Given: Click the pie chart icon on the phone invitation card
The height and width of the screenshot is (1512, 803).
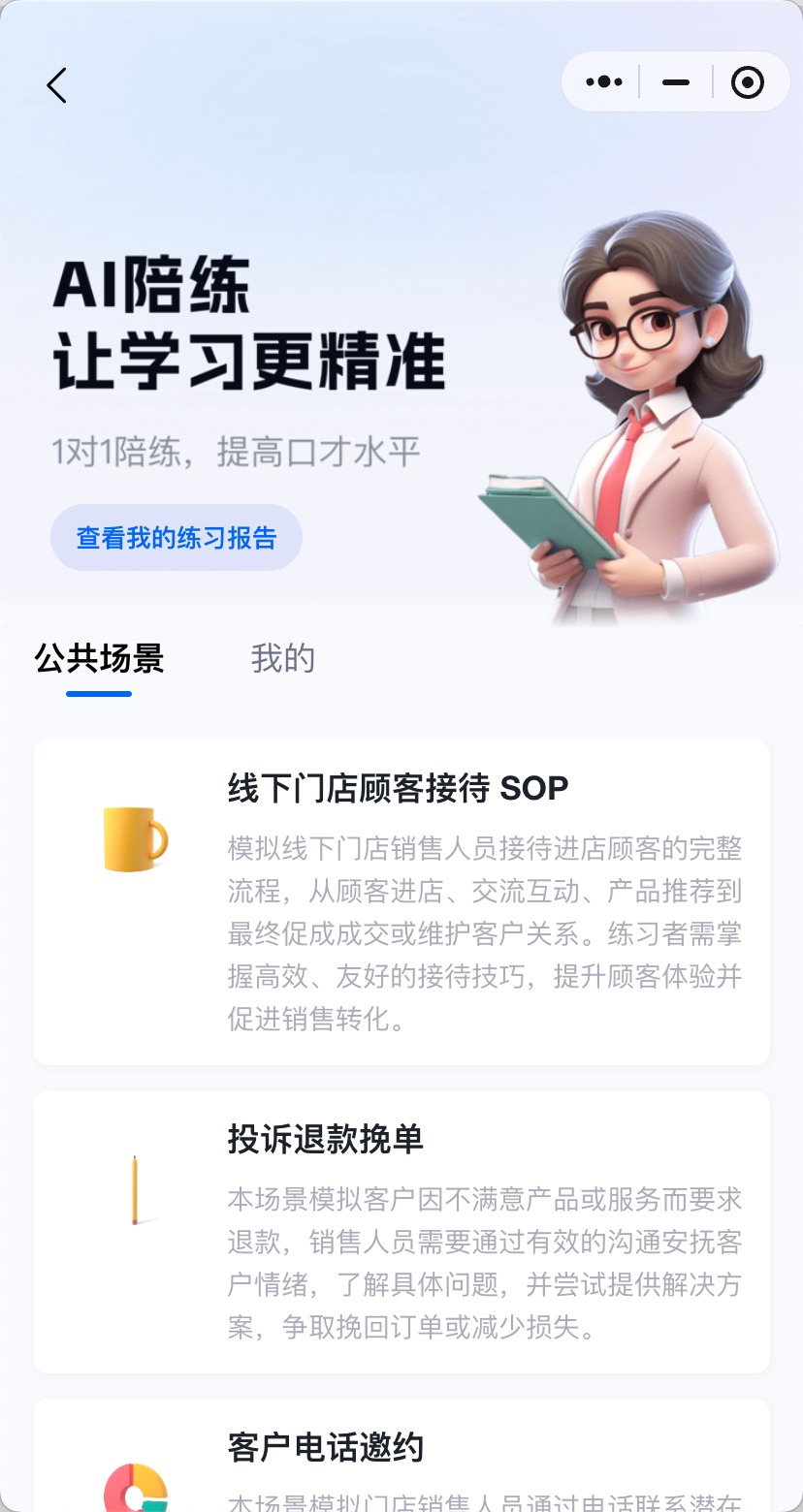Looking at the screenshot, I should [135, 1493].
